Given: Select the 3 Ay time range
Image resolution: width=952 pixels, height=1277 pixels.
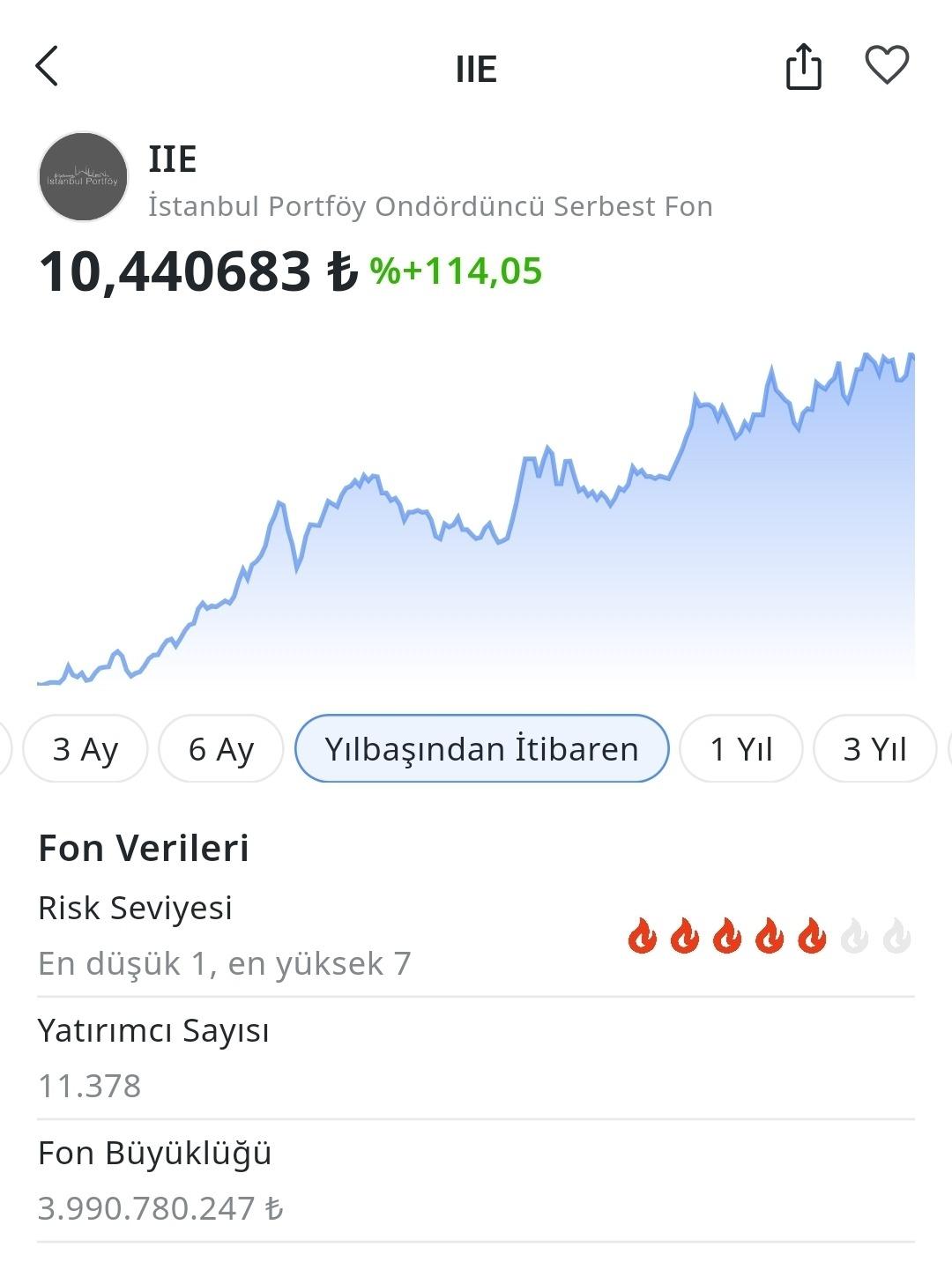Looking at the screenshot, I should [x=86, y=749].
